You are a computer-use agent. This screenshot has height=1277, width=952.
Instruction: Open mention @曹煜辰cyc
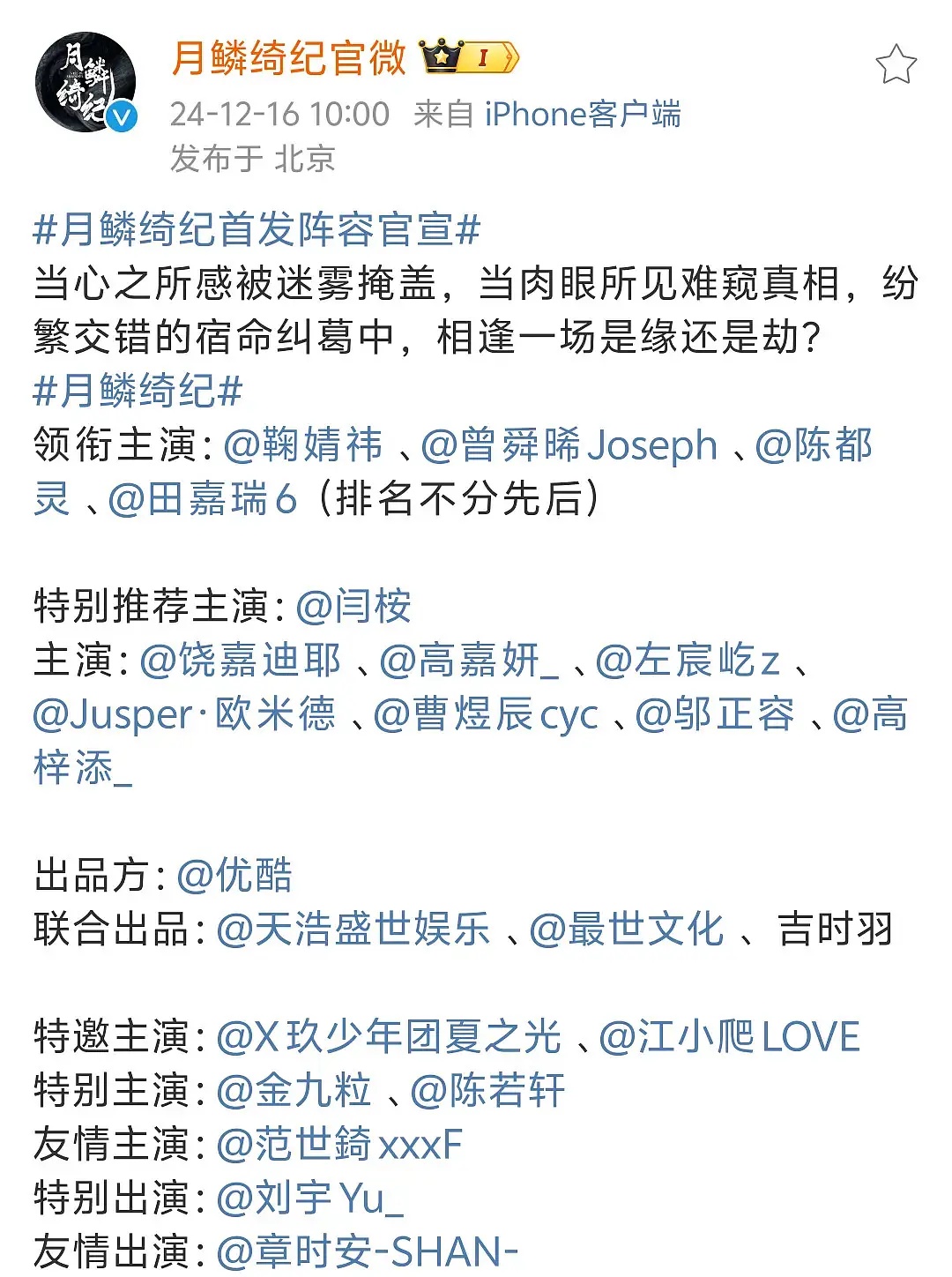[486, 714]
